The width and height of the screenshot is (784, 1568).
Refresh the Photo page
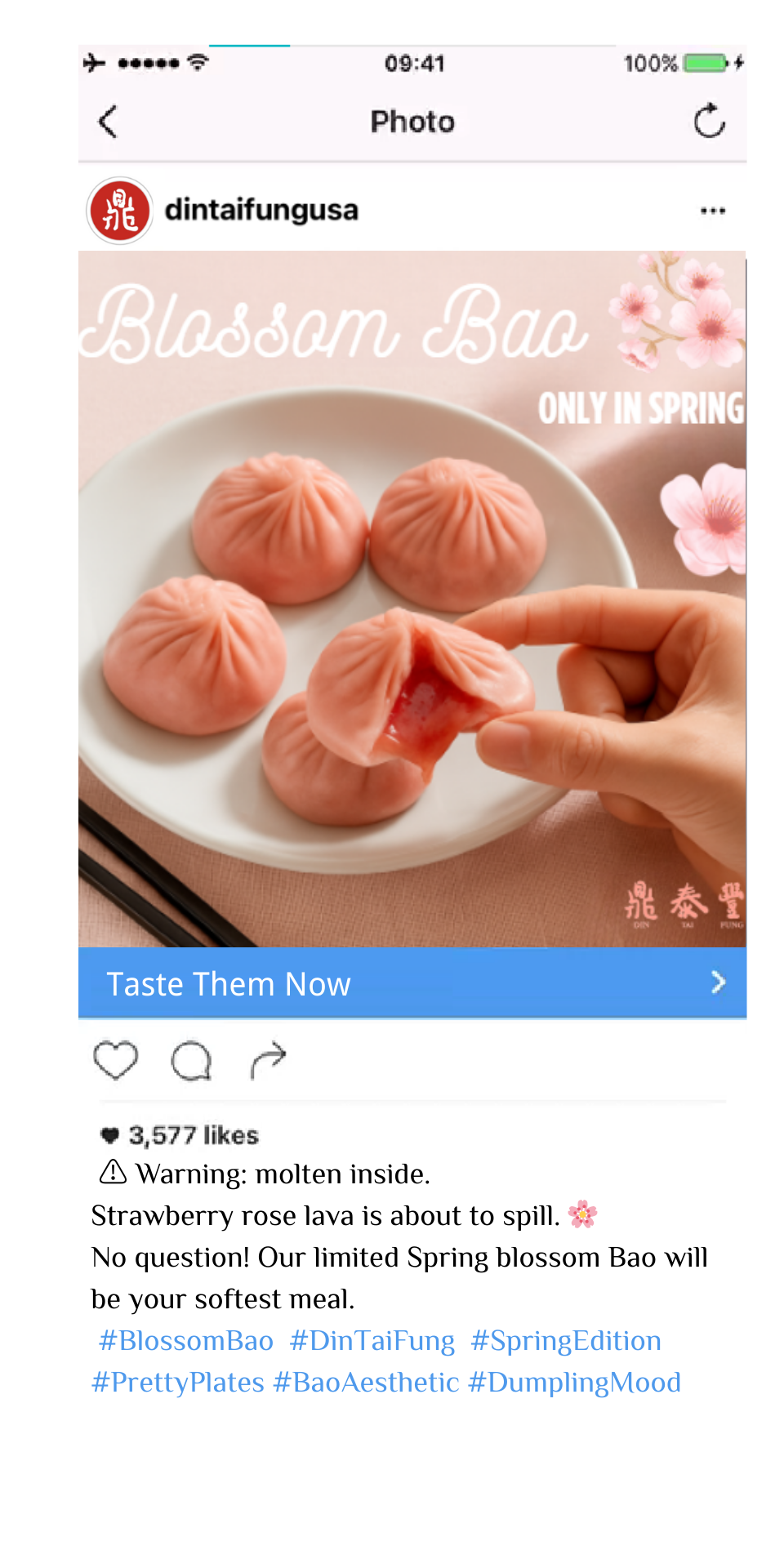709,122
